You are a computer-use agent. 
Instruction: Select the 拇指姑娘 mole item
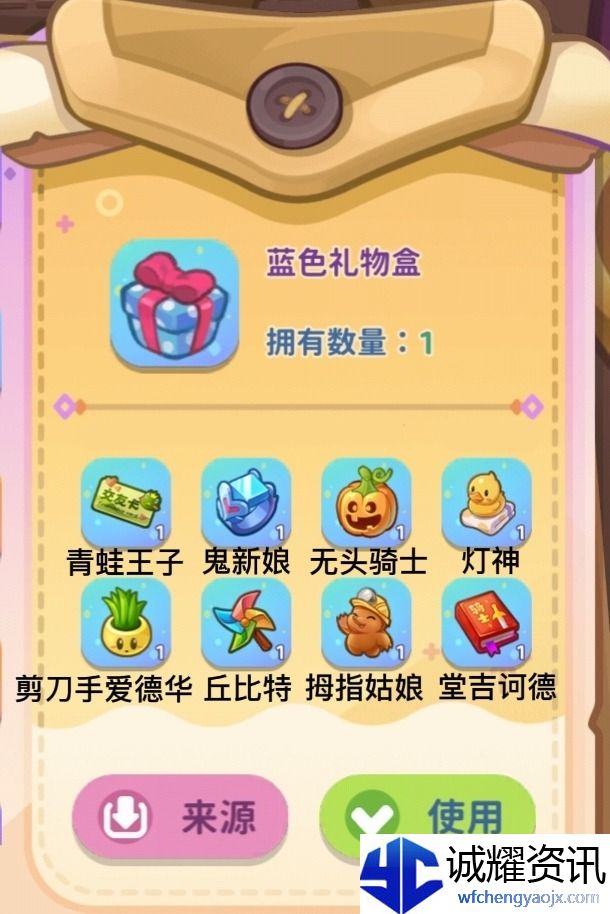tap(366, 623)
